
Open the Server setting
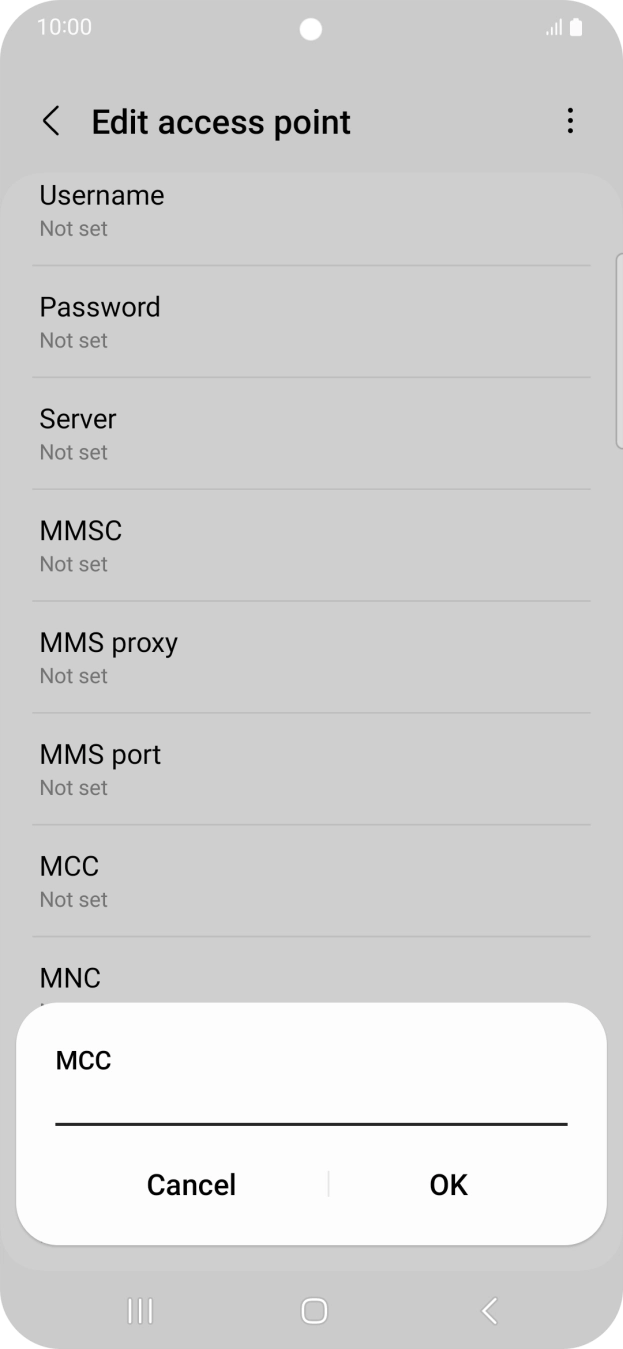coord(311,434)
